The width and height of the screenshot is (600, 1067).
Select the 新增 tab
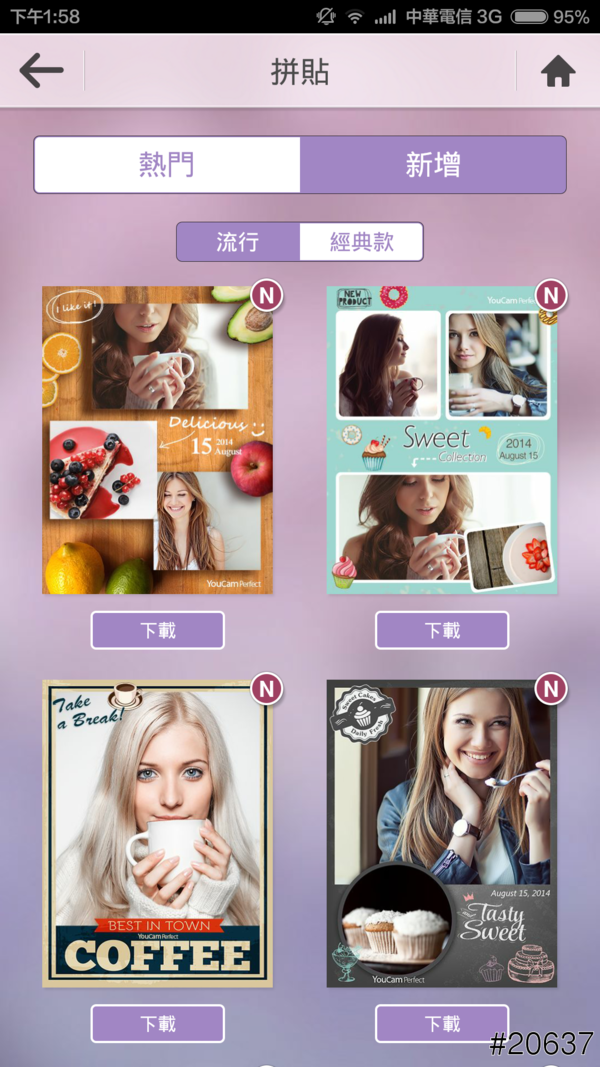(433, 165)
